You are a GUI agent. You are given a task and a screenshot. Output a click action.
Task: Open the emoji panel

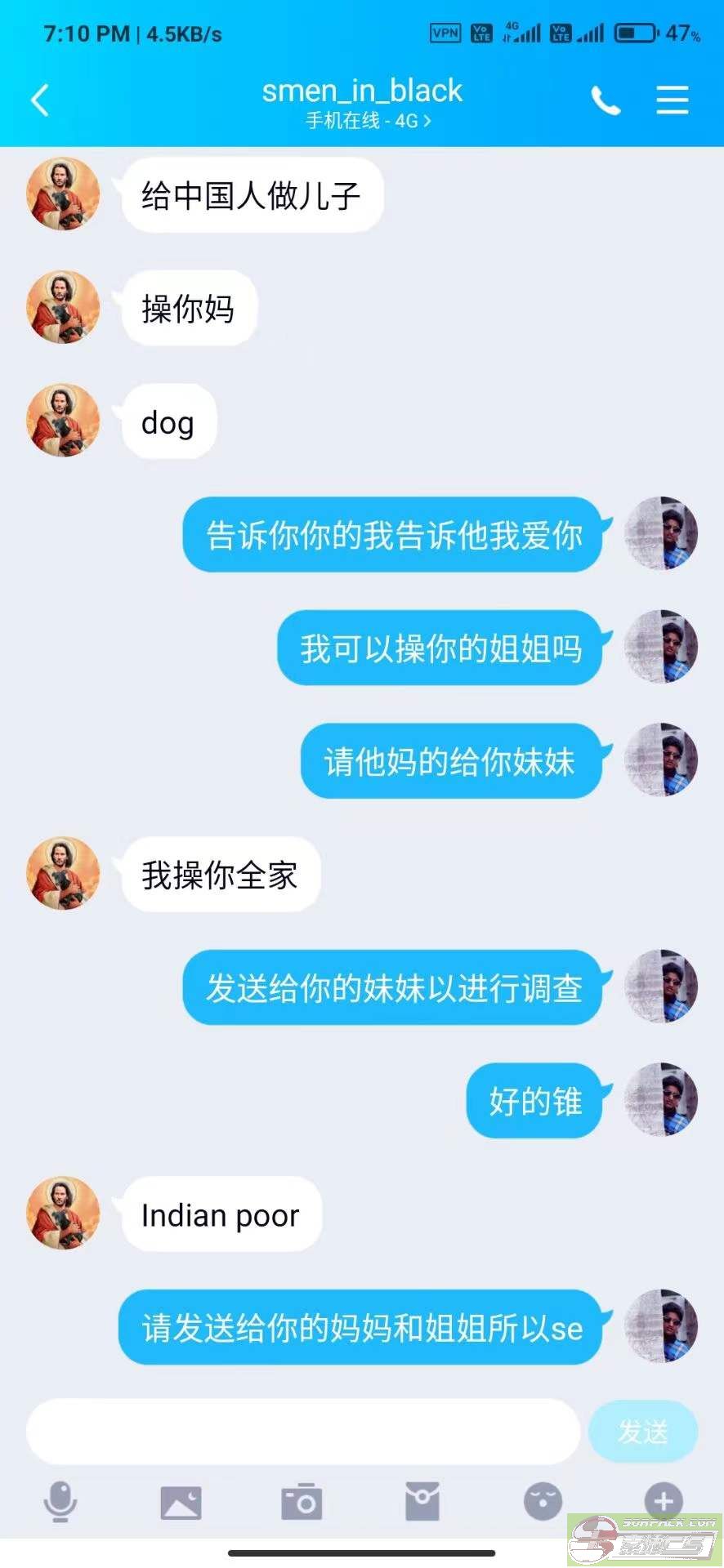(543, 1501)
